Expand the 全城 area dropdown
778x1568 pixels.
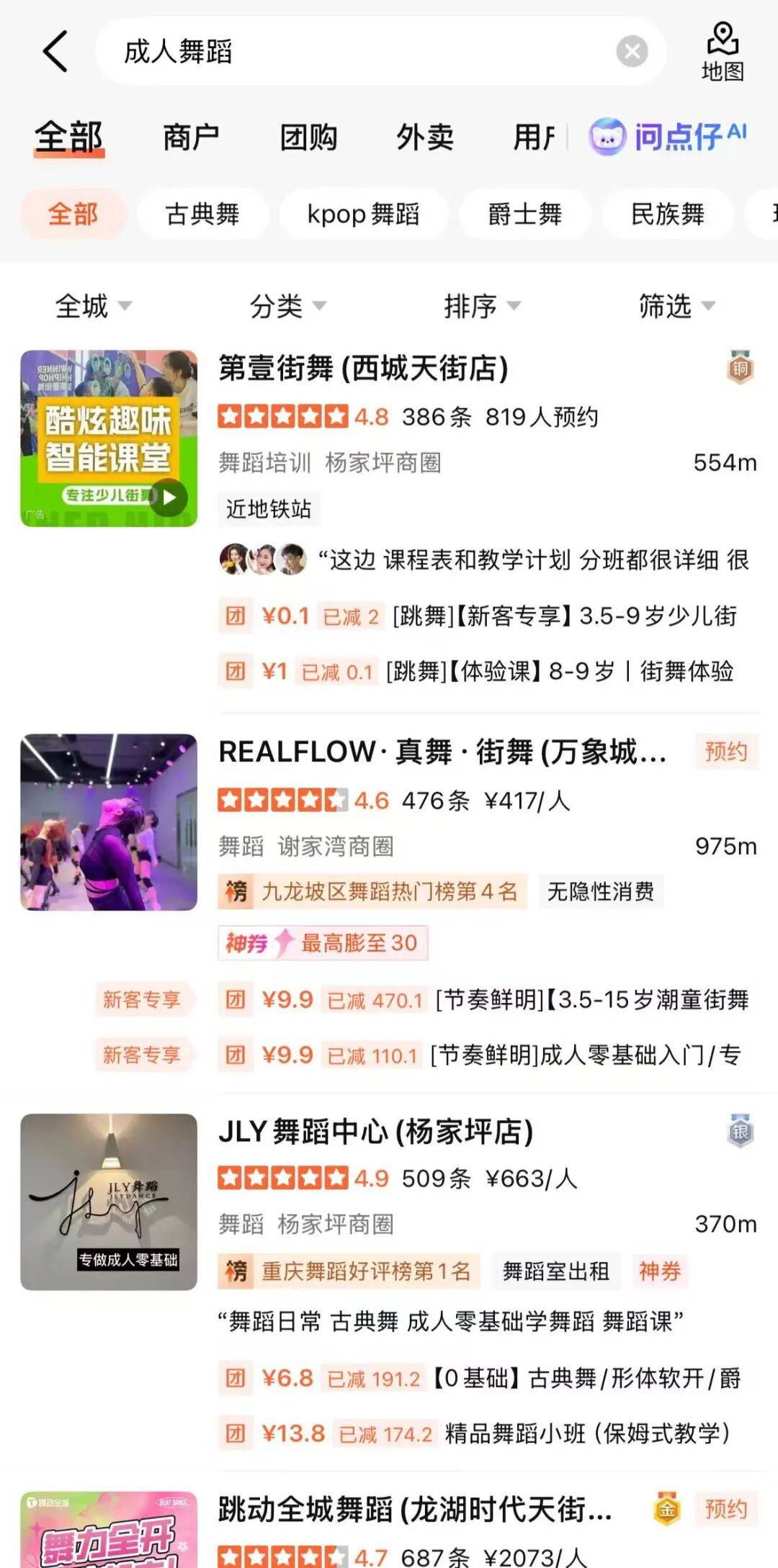click(x=94, y=306)
